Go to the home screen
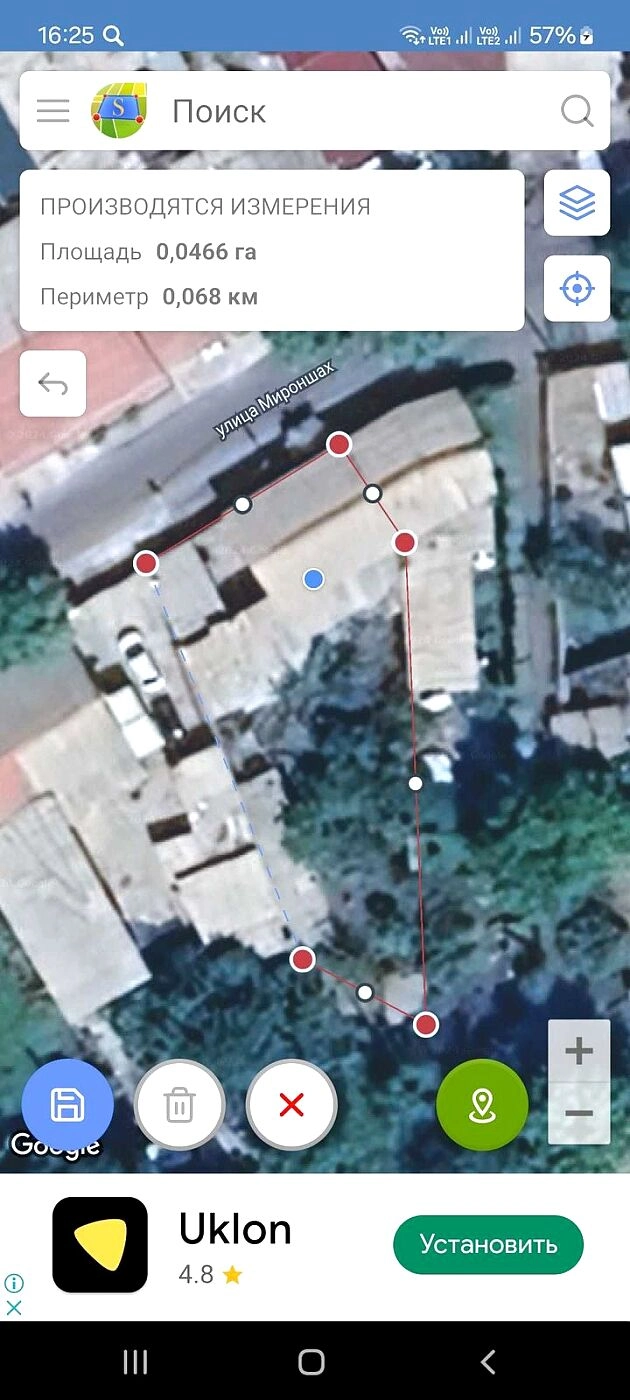The height and width of the screenshot is (1400, 630). pyautogui.click(x=312, y=1361)
